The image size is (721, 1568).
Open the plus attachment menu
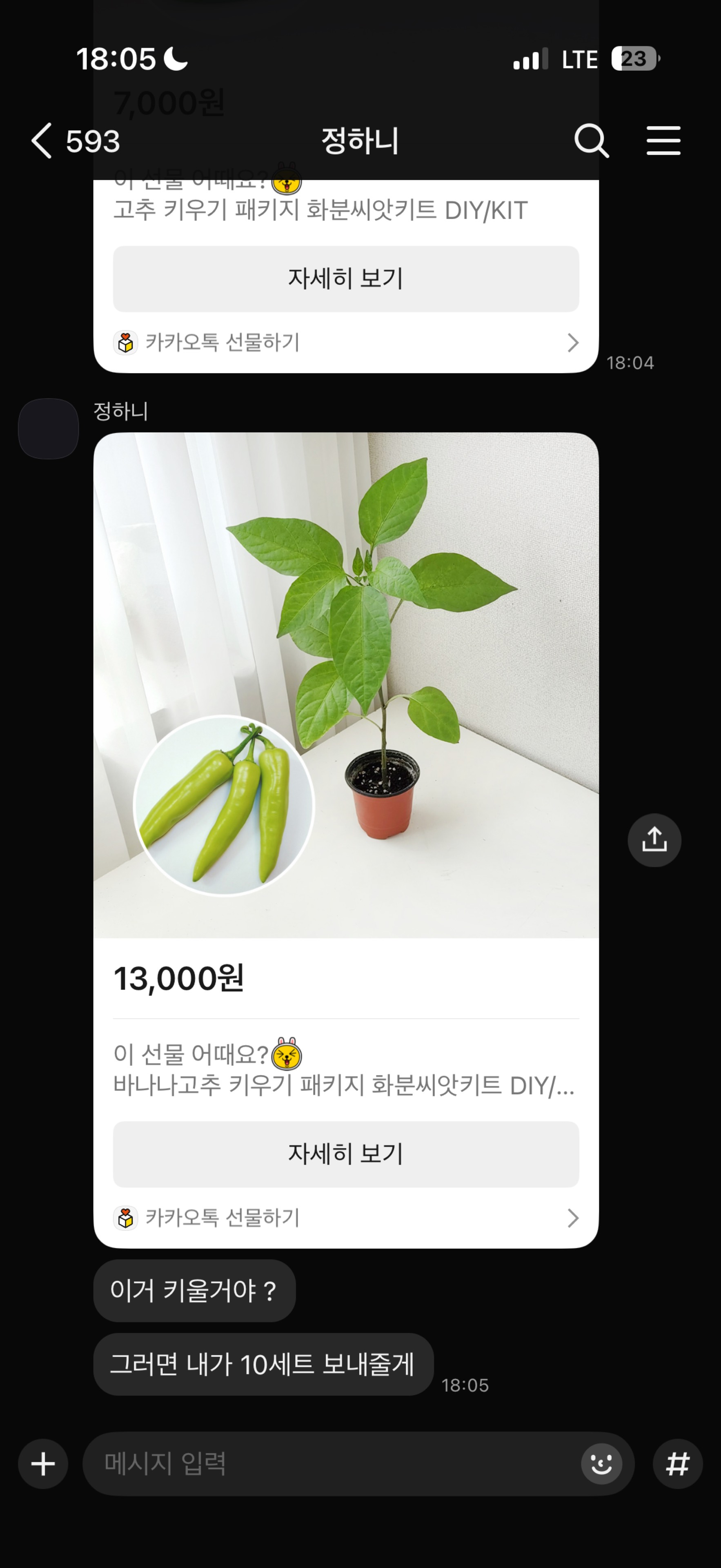[x=42, y=1464]
